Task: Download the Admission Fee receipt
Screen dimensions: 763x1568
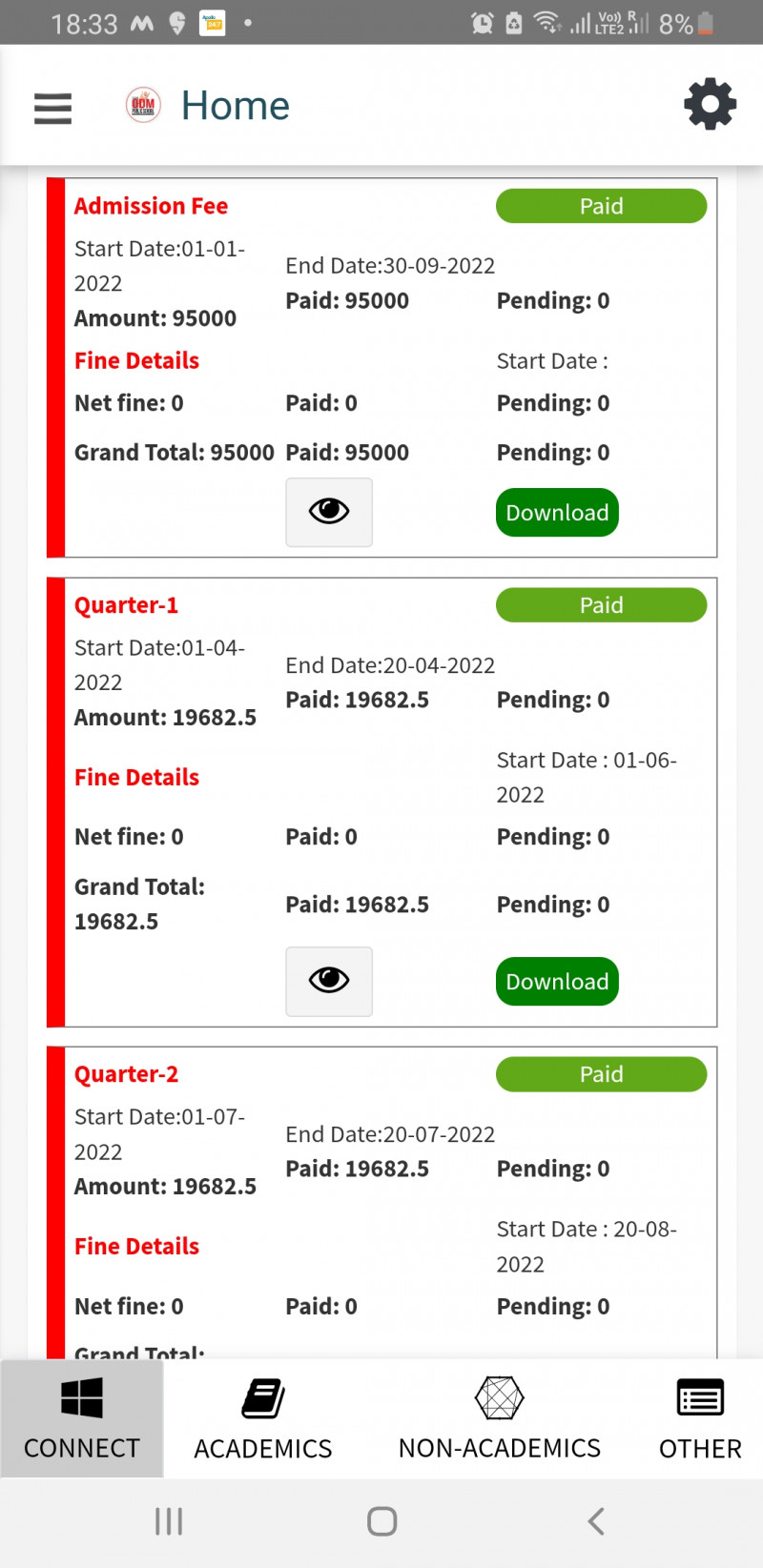Action: coord(557,513)
